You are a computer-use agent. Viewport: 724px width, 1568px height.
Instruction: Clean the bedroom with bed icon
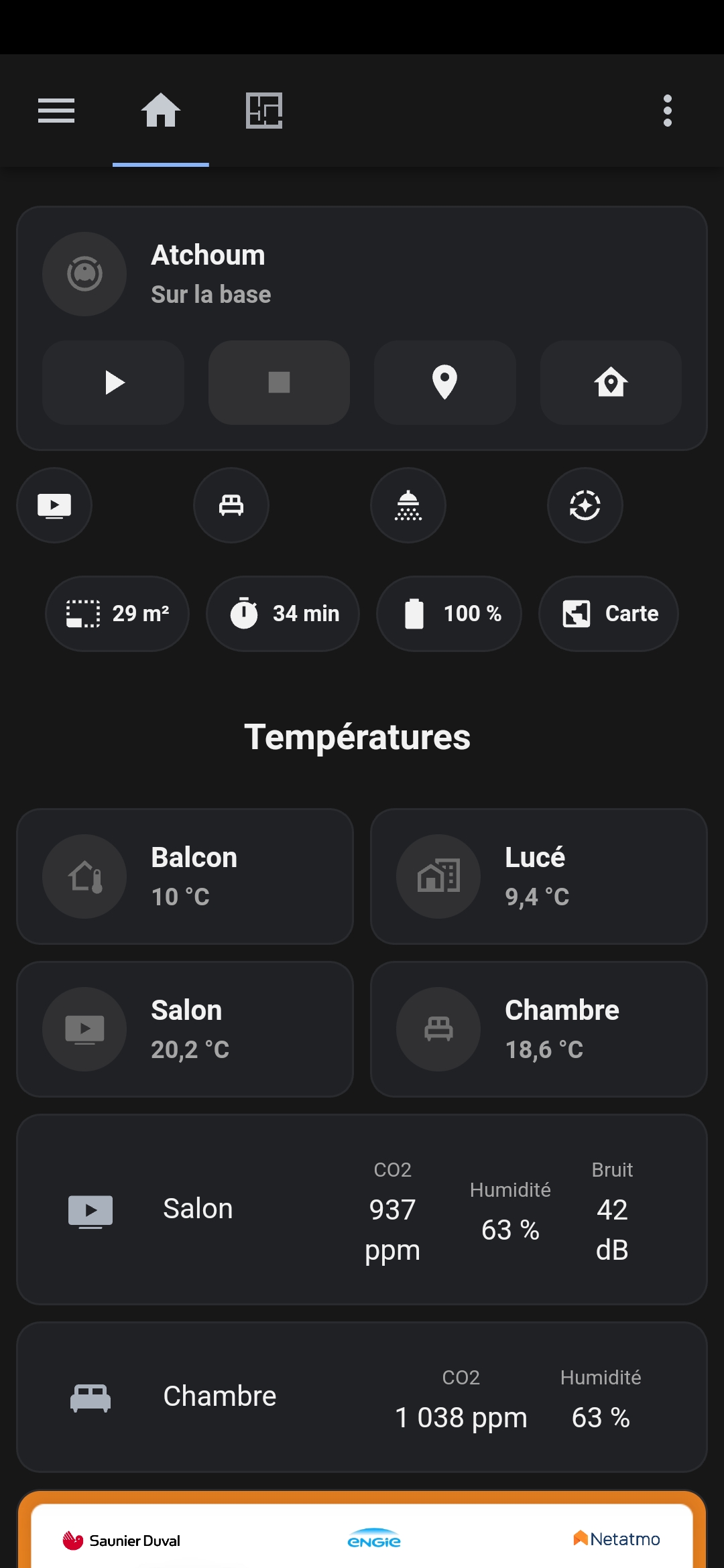click(x=231, y=505)
